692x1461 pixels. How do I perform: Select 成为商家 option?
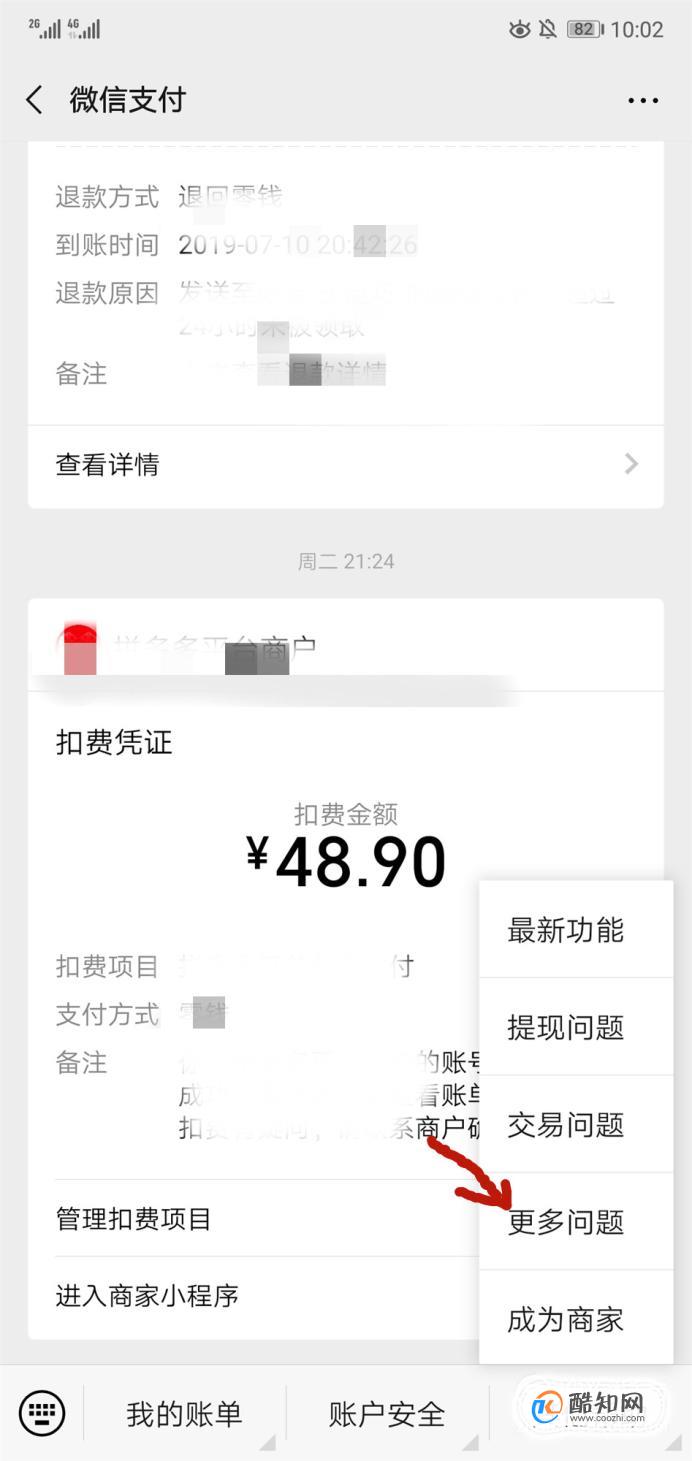click(x=576, y=1319)
